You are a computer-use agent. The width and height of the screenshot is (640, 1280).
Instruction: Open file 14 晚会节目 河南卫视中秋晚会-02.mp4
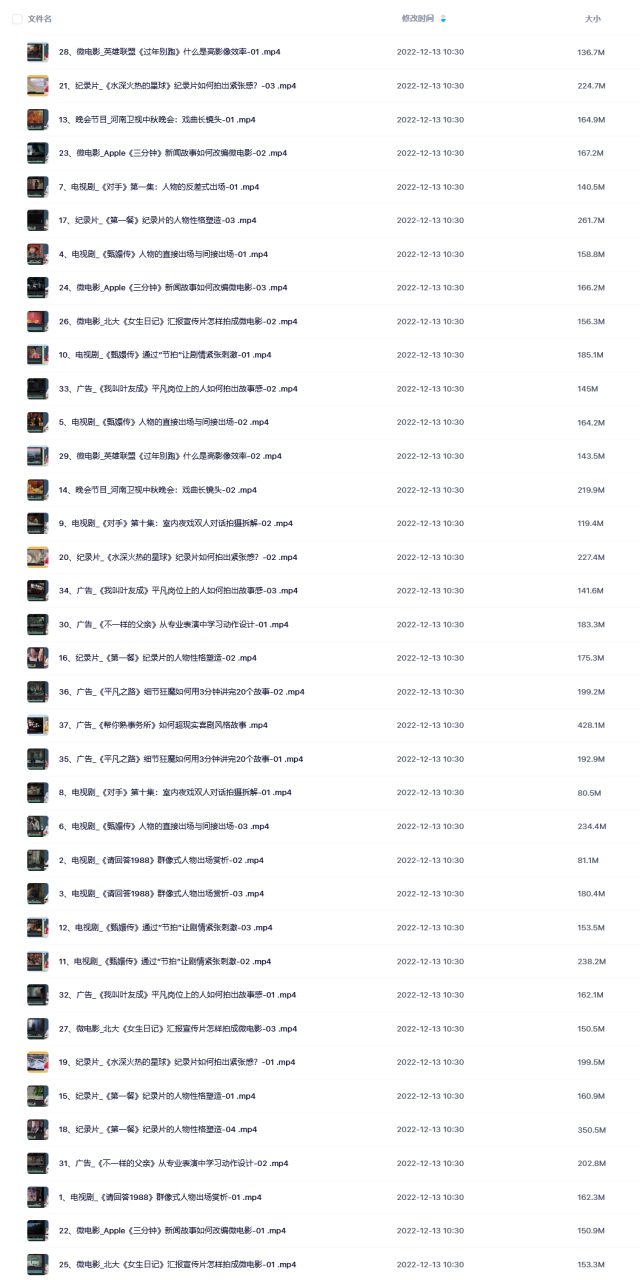pos(158,490)
